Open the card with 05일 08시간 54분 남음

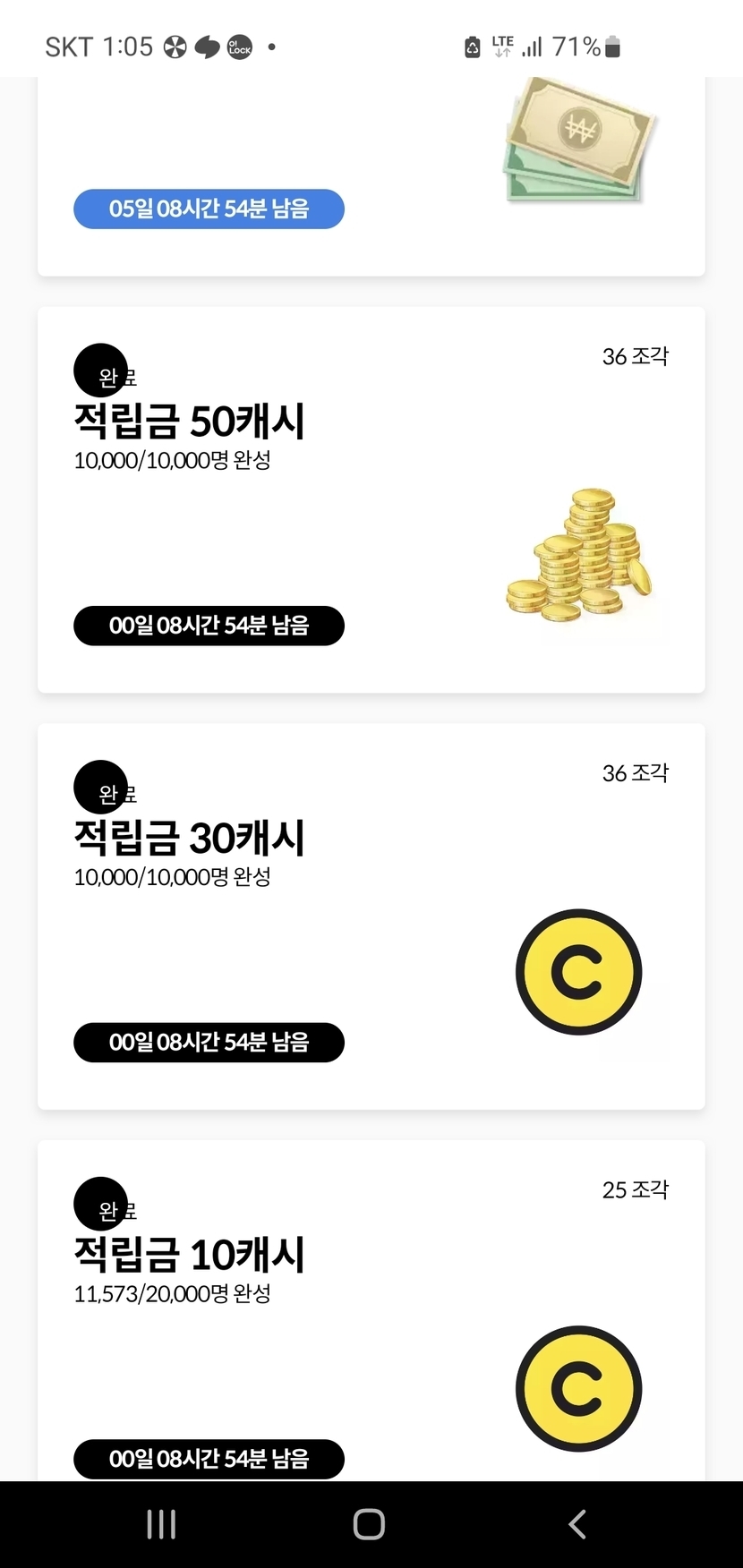(371, 176)
